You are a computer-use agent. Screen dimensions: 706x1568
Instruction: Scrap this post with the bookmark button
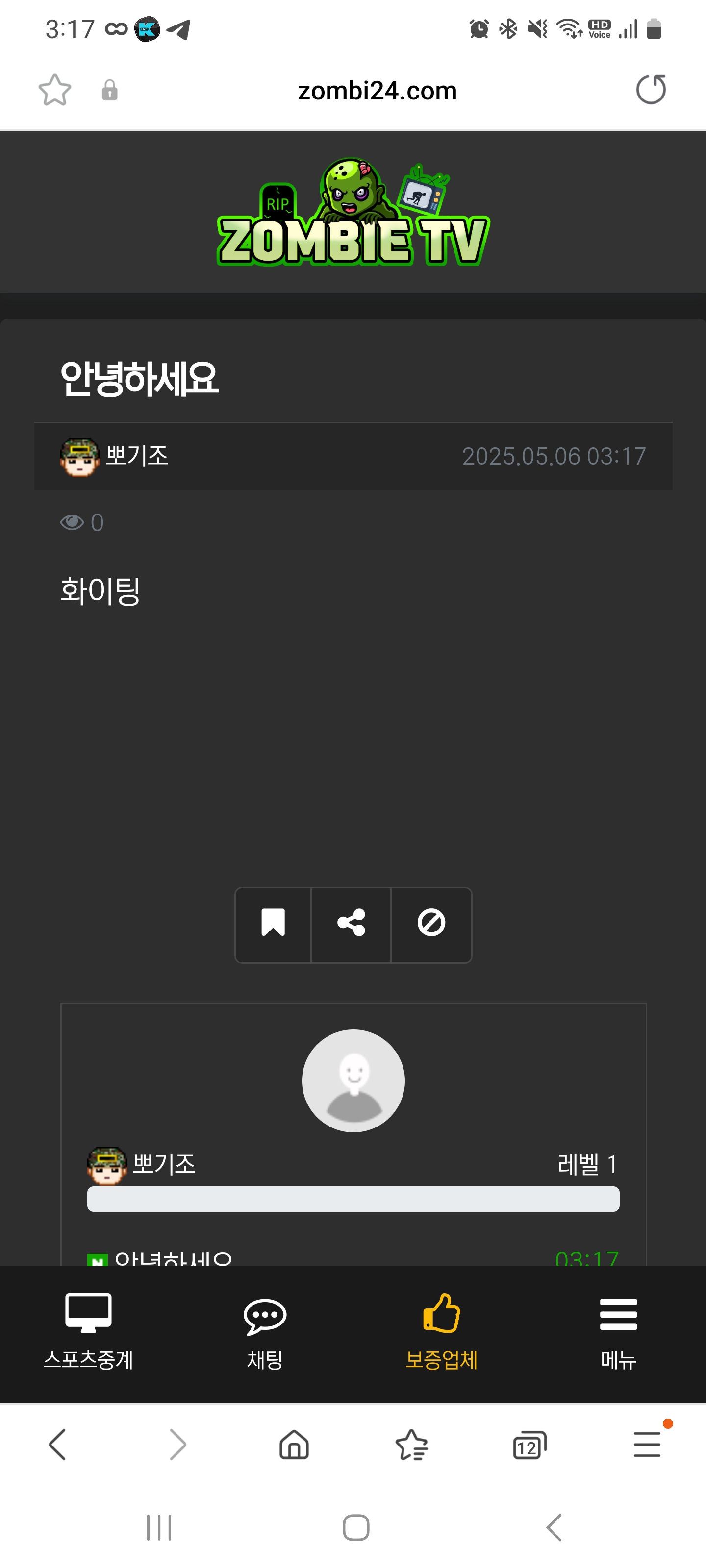[x=273, y=923]
